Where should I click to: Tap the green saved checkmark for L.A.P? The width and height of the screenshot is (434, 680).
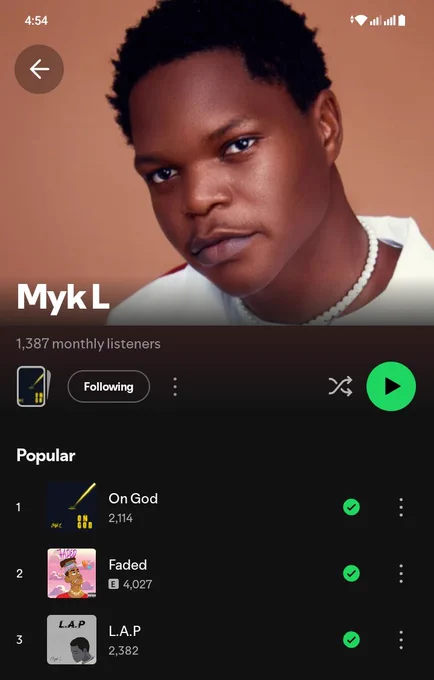tap(351, 640)
